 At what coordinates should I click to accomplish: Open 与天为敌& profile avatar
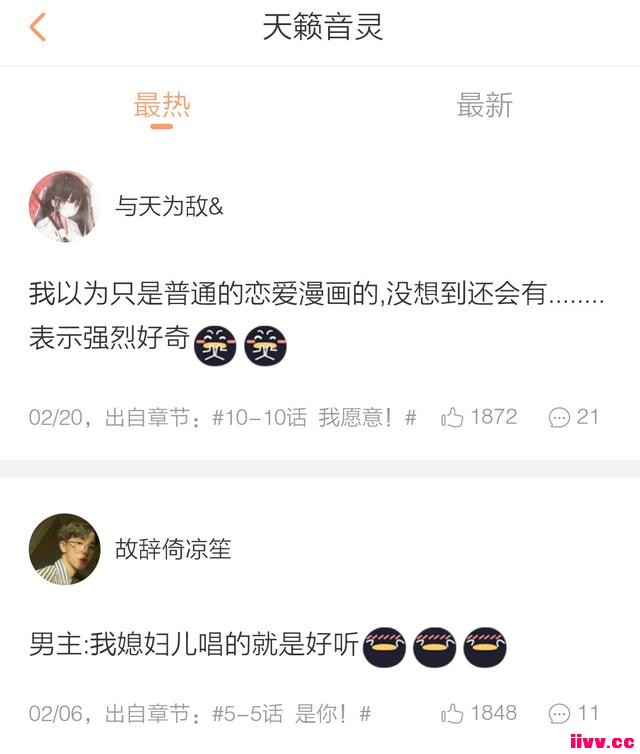64,206
